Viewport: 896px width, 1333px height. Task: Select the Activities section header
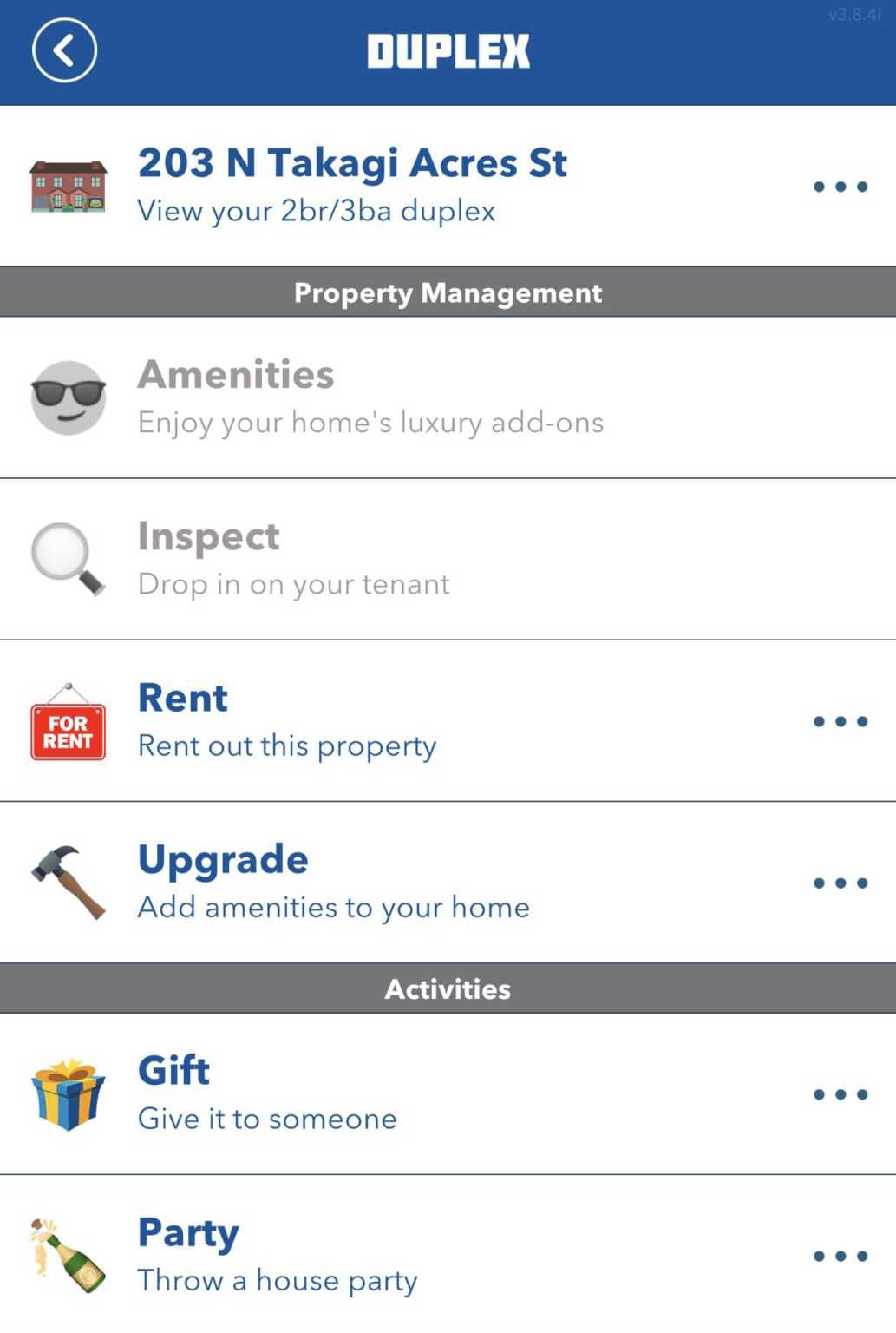(448, 988)
